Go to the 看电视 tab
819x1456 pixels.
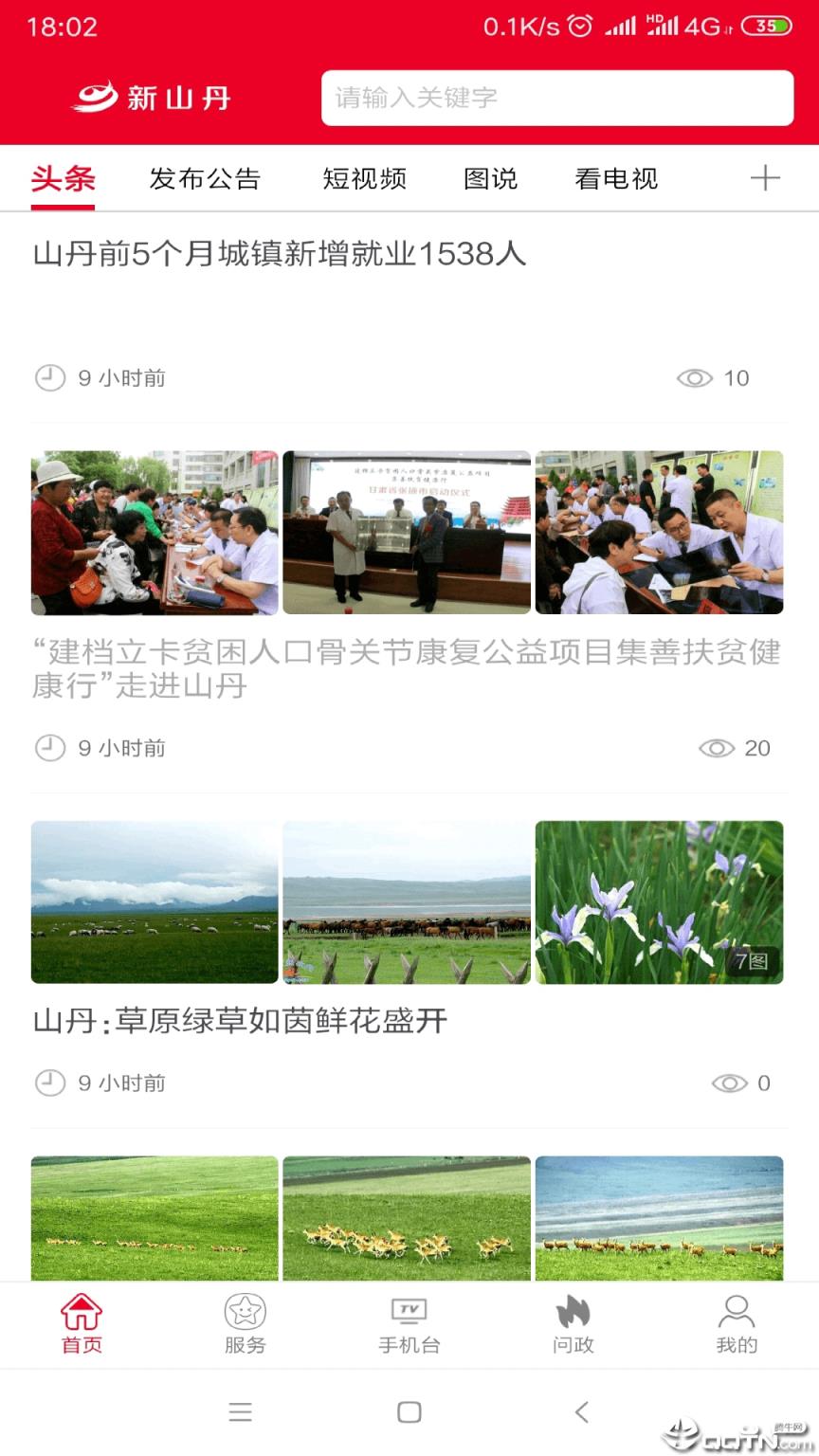click(x=616, y=178)
